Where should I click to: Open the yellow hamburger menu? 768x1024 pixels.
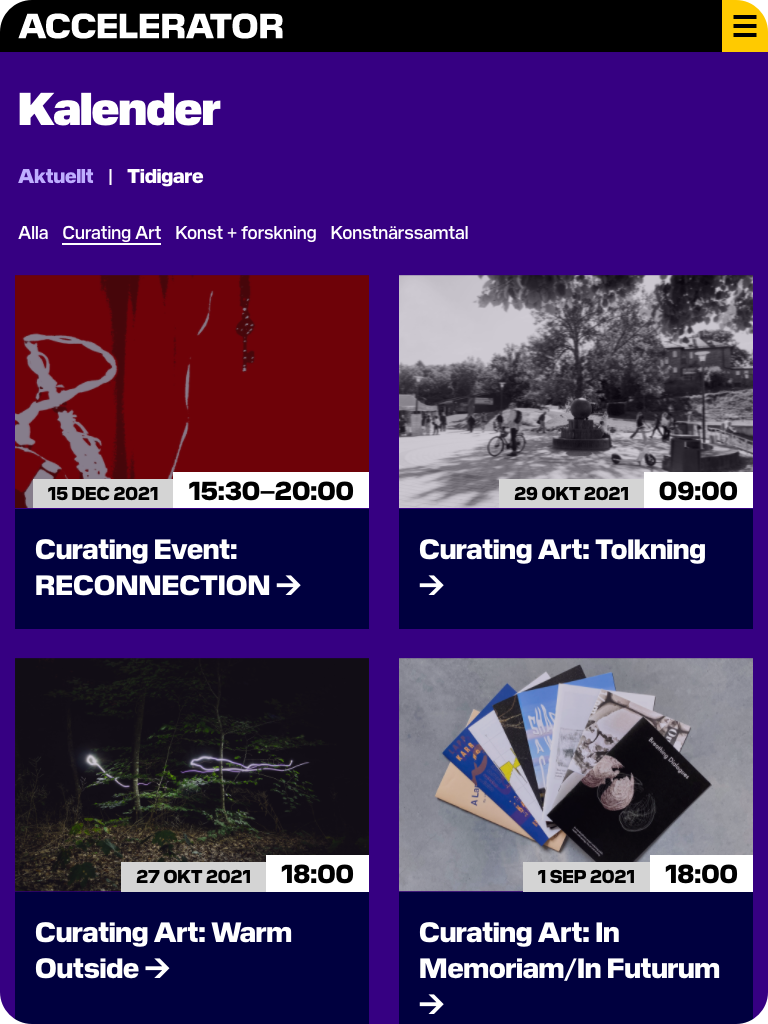[x=744, y=26]
